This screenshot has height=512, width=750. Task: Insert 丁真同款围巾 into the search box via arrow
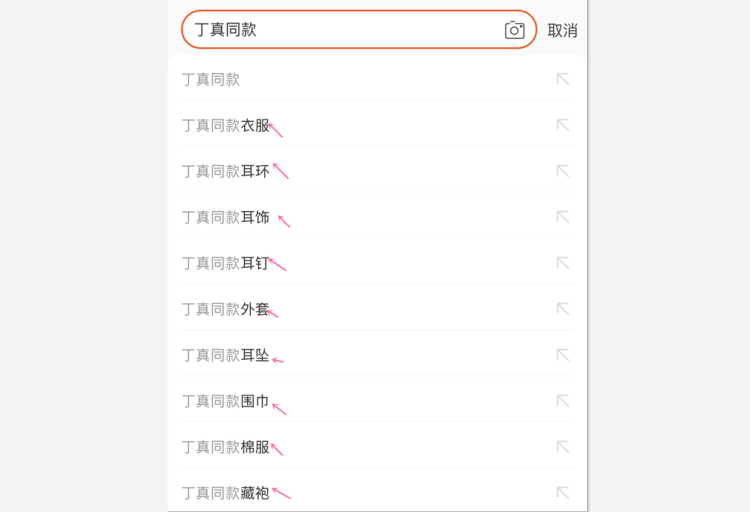coord(563,401)
